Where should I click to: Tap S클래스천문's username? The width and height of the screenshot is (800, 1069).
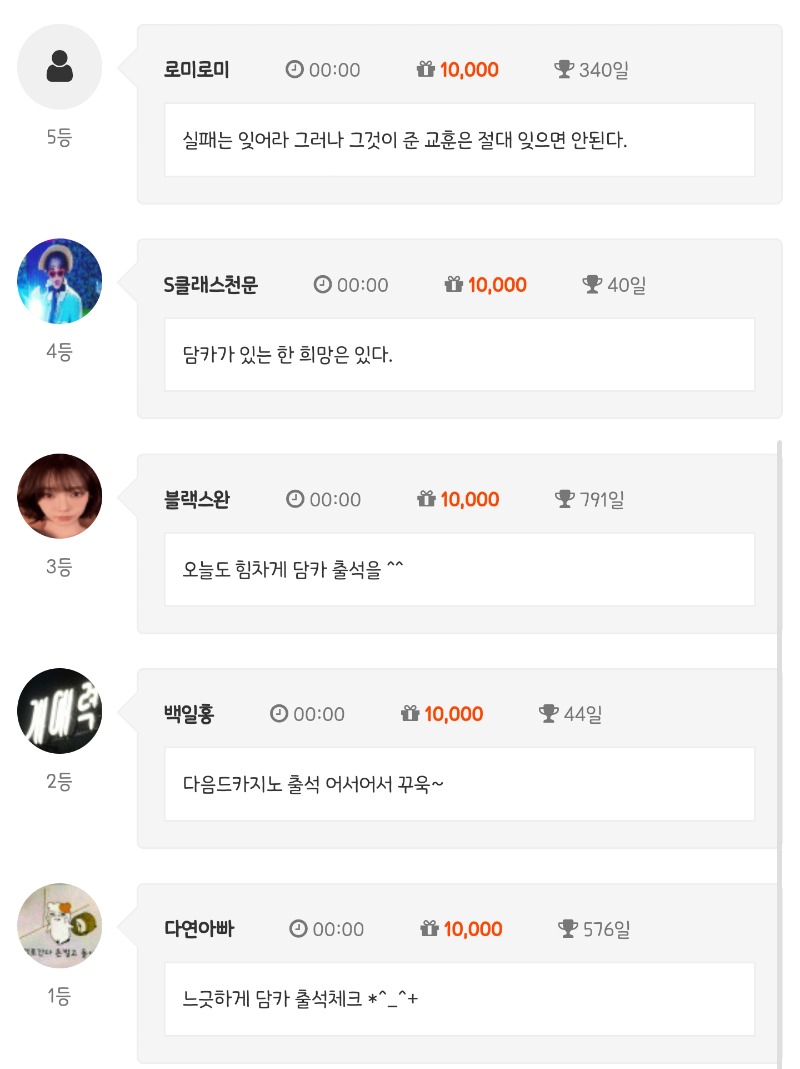(x=210, y=285)
